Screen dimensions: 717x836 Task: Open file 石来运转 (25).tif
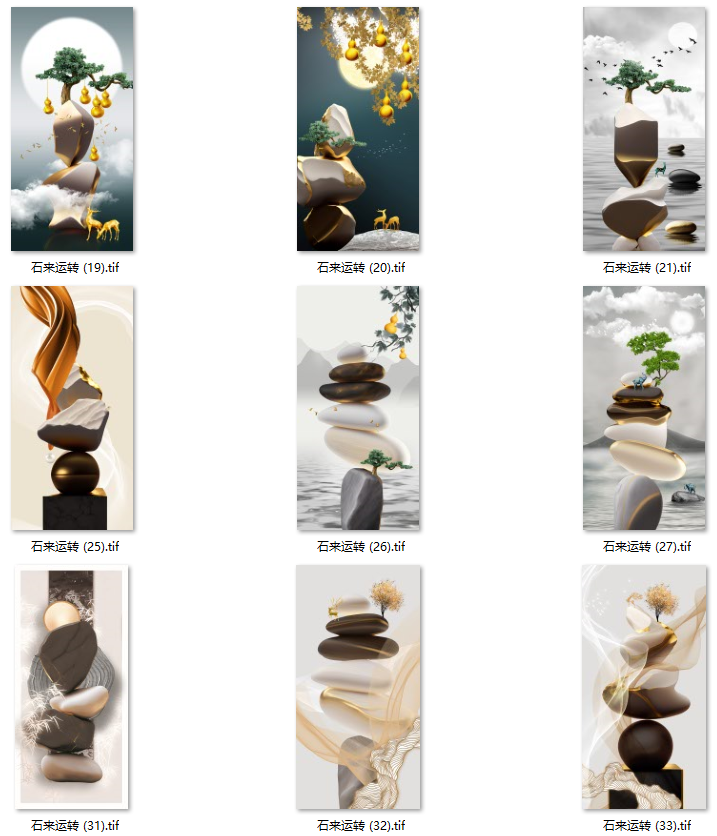click(72, 408)
